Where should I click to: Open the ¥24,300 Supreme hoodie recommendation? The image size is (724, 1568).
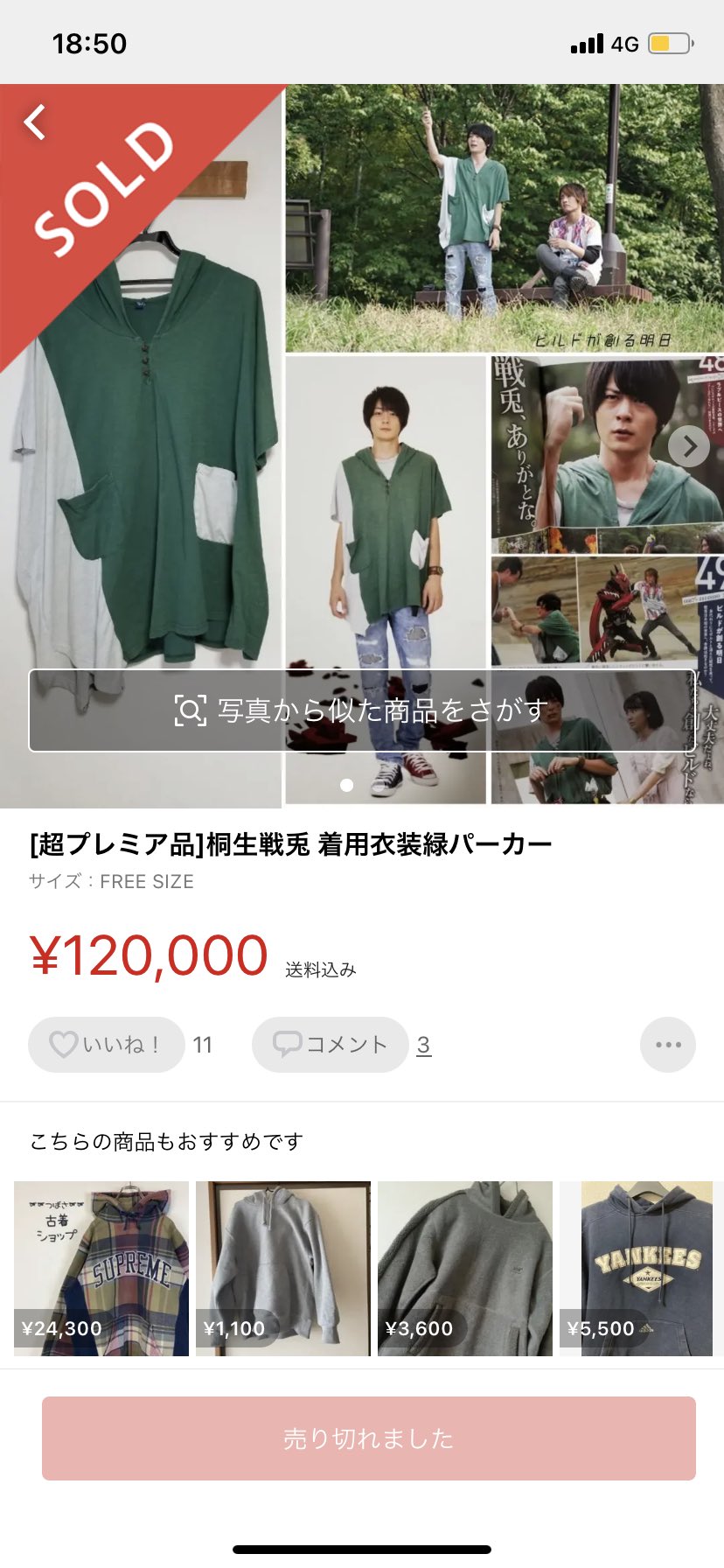tap(101, 1269)
